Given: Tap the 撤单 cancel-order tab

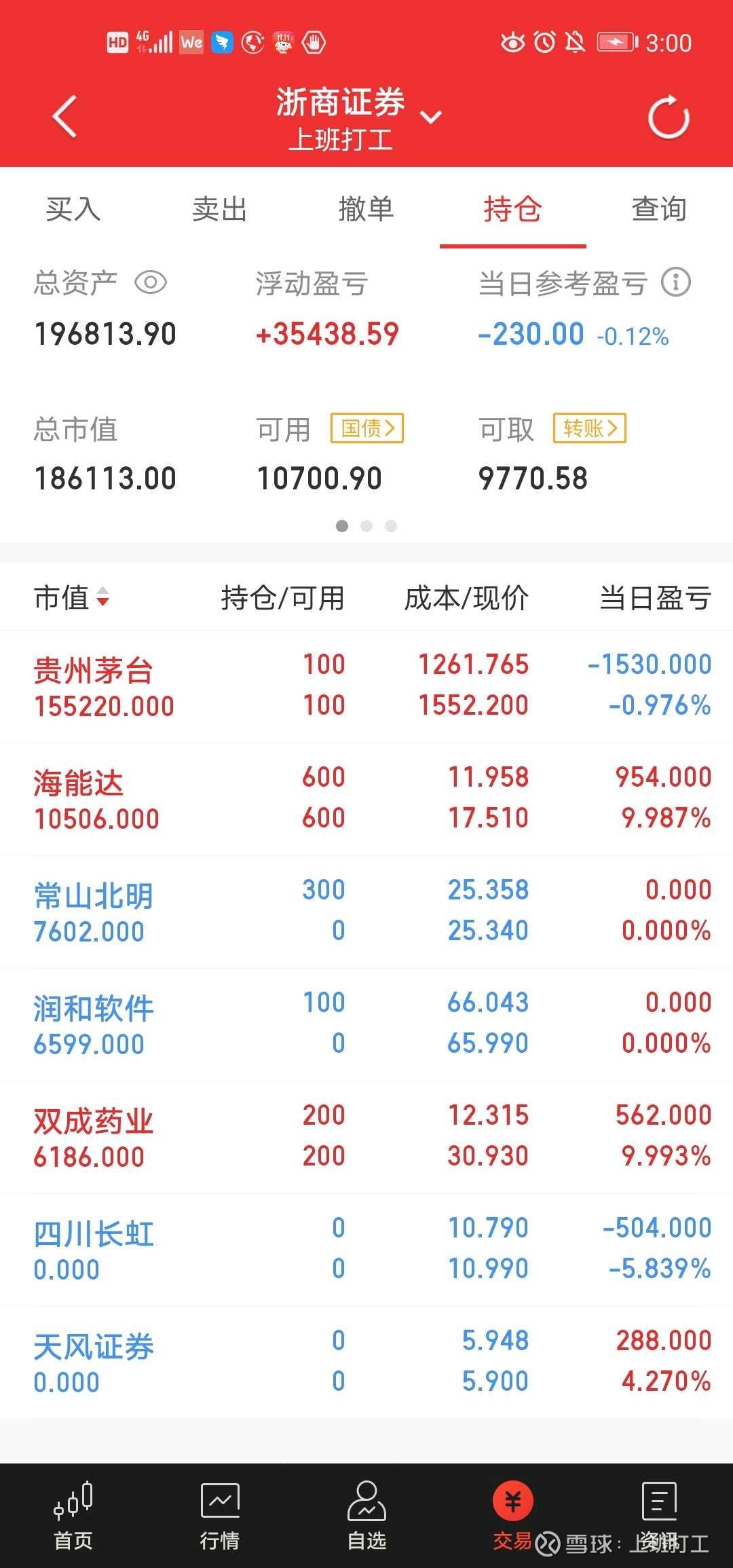Looking at the screenshot, I should [x=366, y=210].
